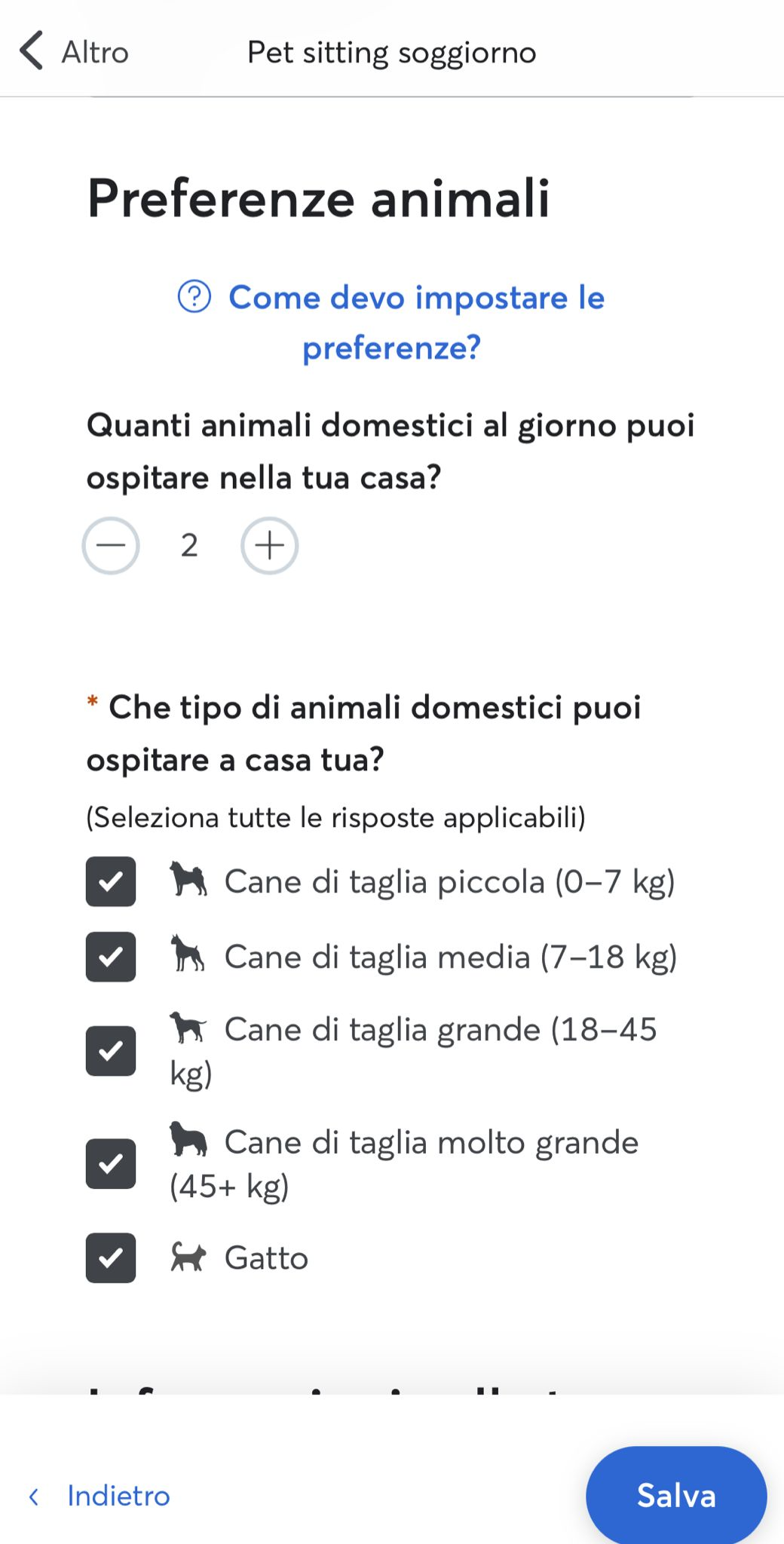Image resolution: width=784 pixels, height=1544 pixels.
Task: Go back to Altro
Action: click(x=74, y=52)
